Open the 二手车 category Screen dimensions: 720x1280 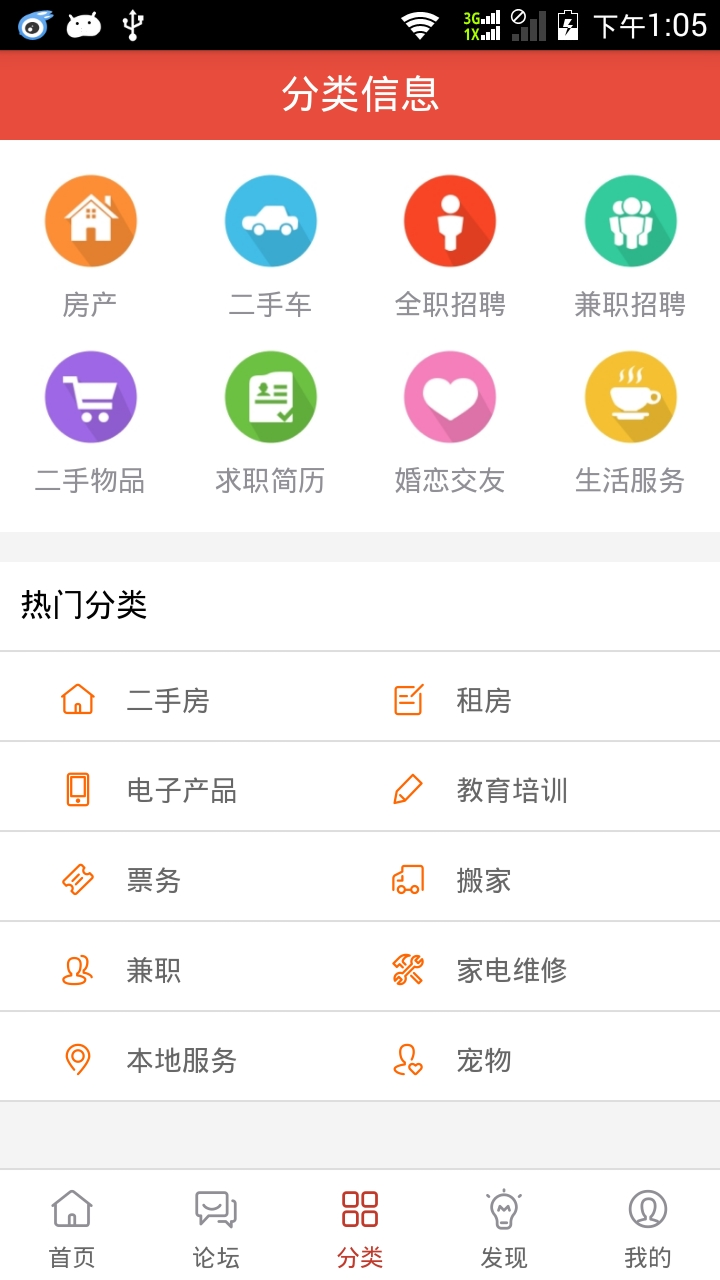[x=270, y=247]
